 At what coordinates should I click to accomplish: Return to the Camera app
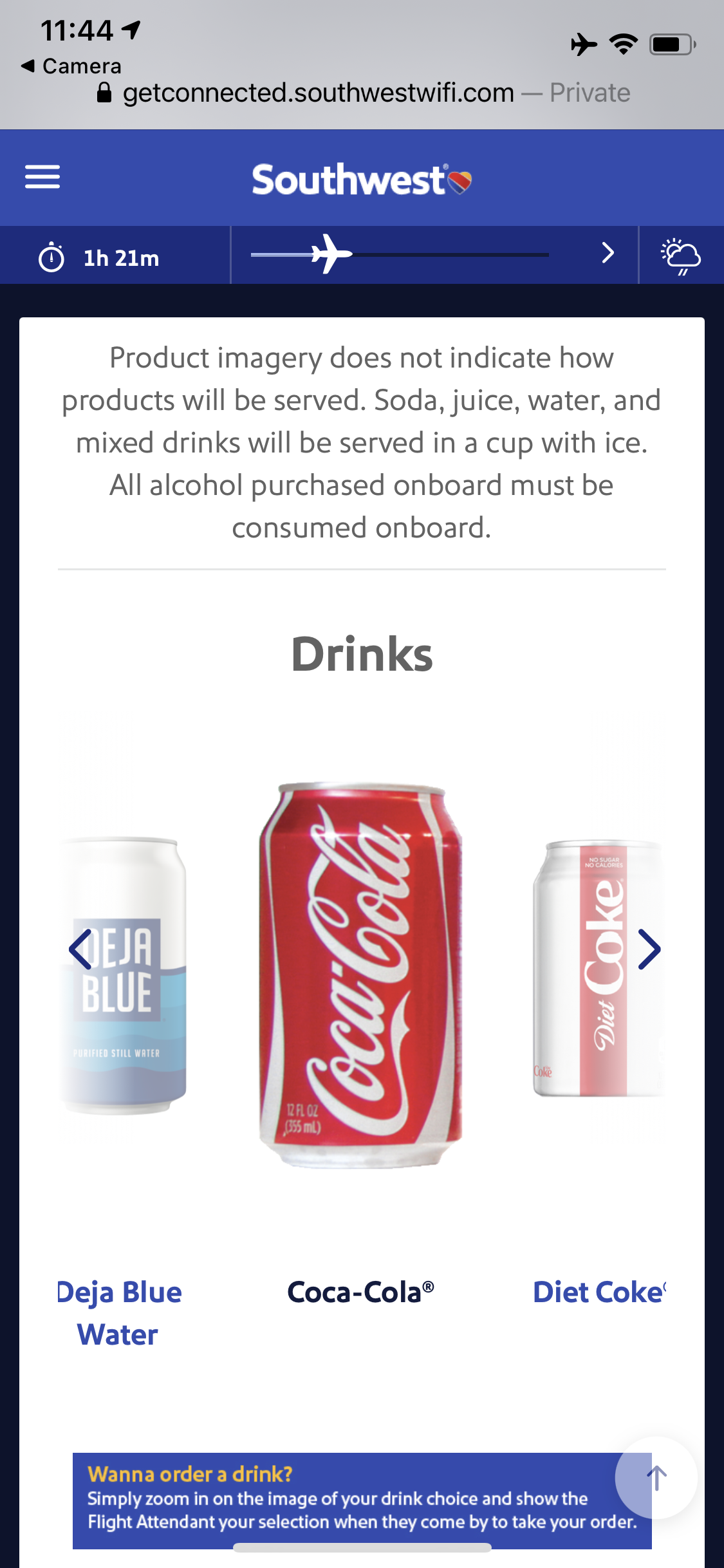tap(71, 66)
